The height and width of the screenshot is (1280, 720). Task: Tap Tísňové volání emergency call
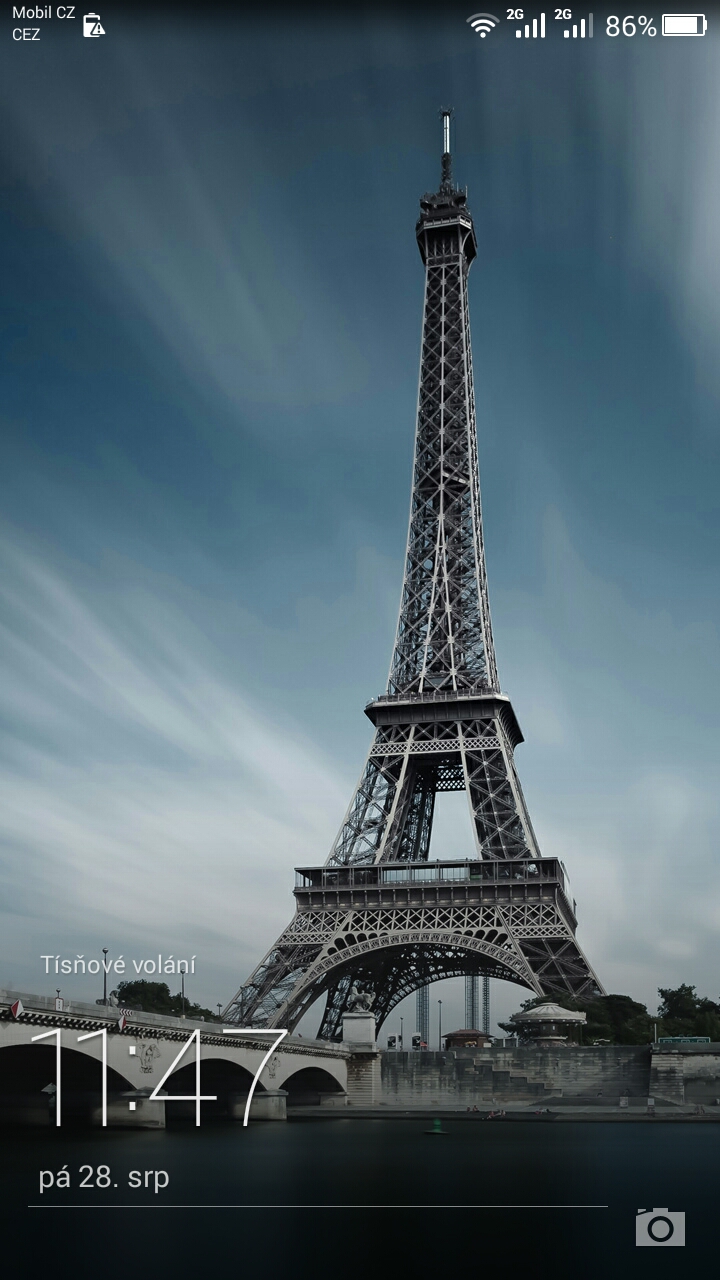click(x=118, y=965)
